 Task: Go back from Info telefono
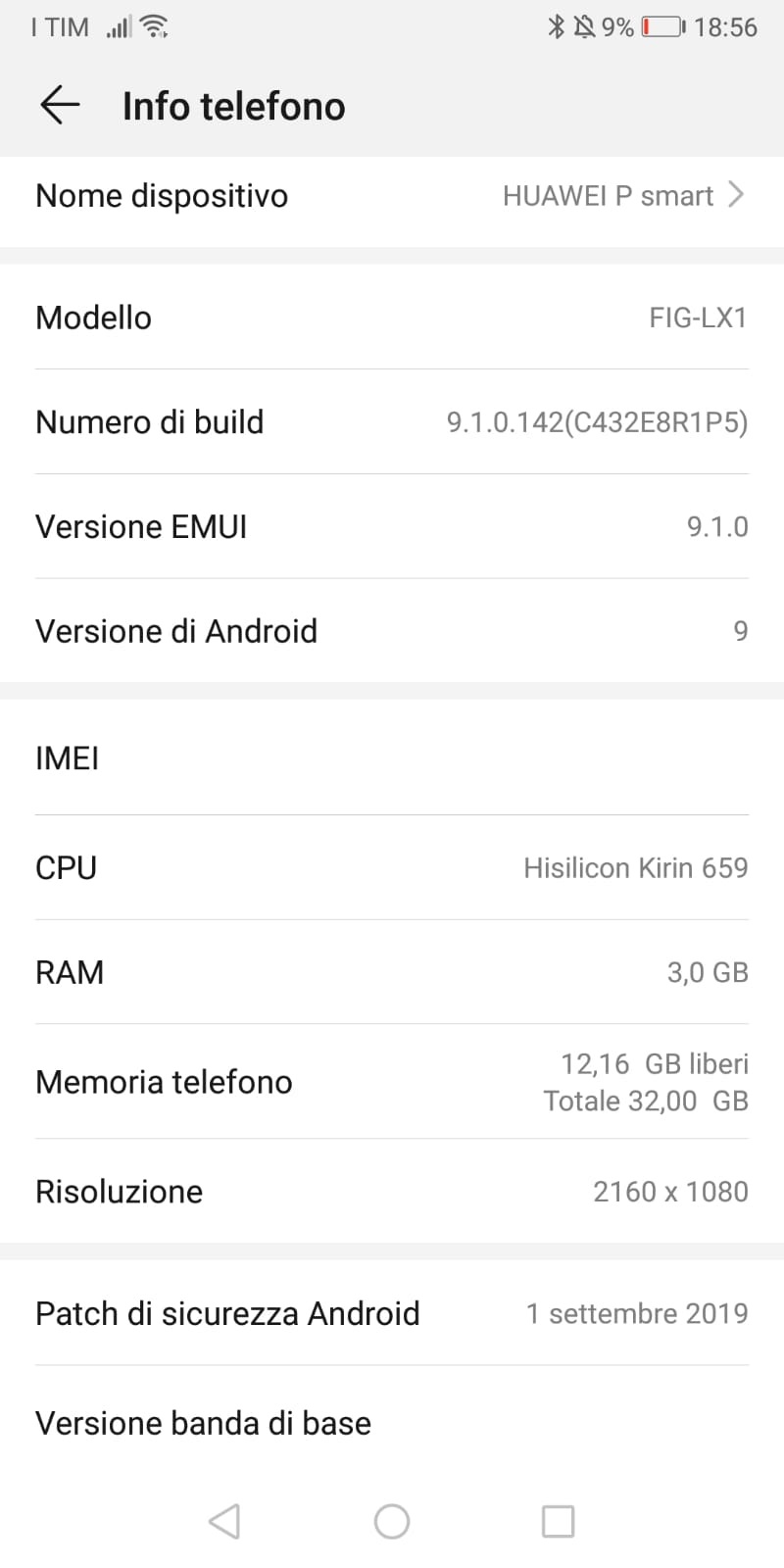60,106
